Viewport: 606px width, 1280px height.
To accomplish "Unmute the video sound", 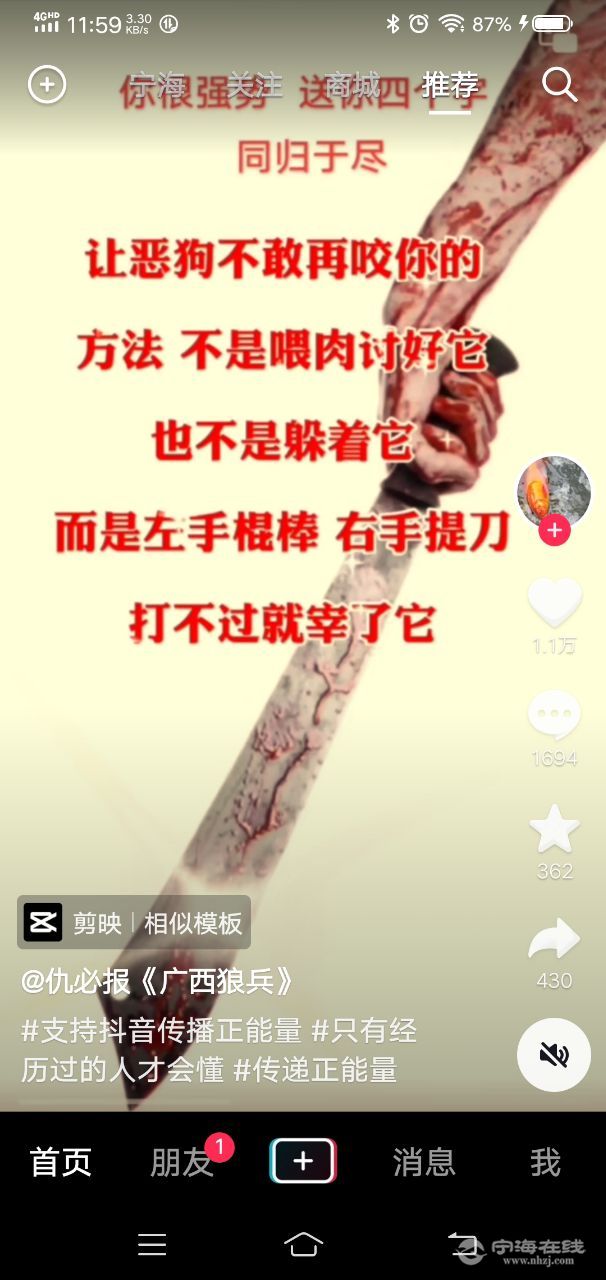I will [554, 1054].
